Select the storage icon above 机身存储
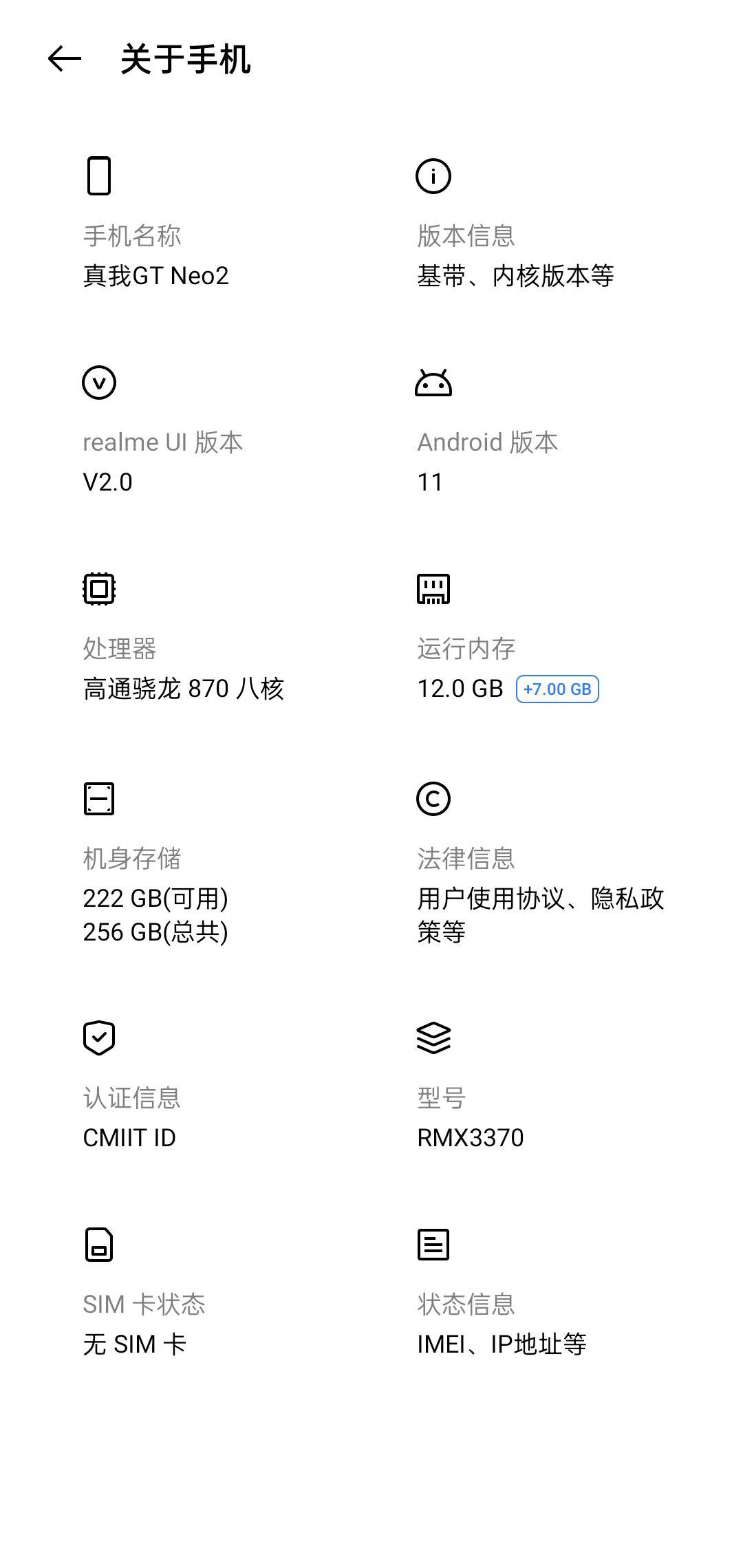The image size is (743, 1568). 99,798
